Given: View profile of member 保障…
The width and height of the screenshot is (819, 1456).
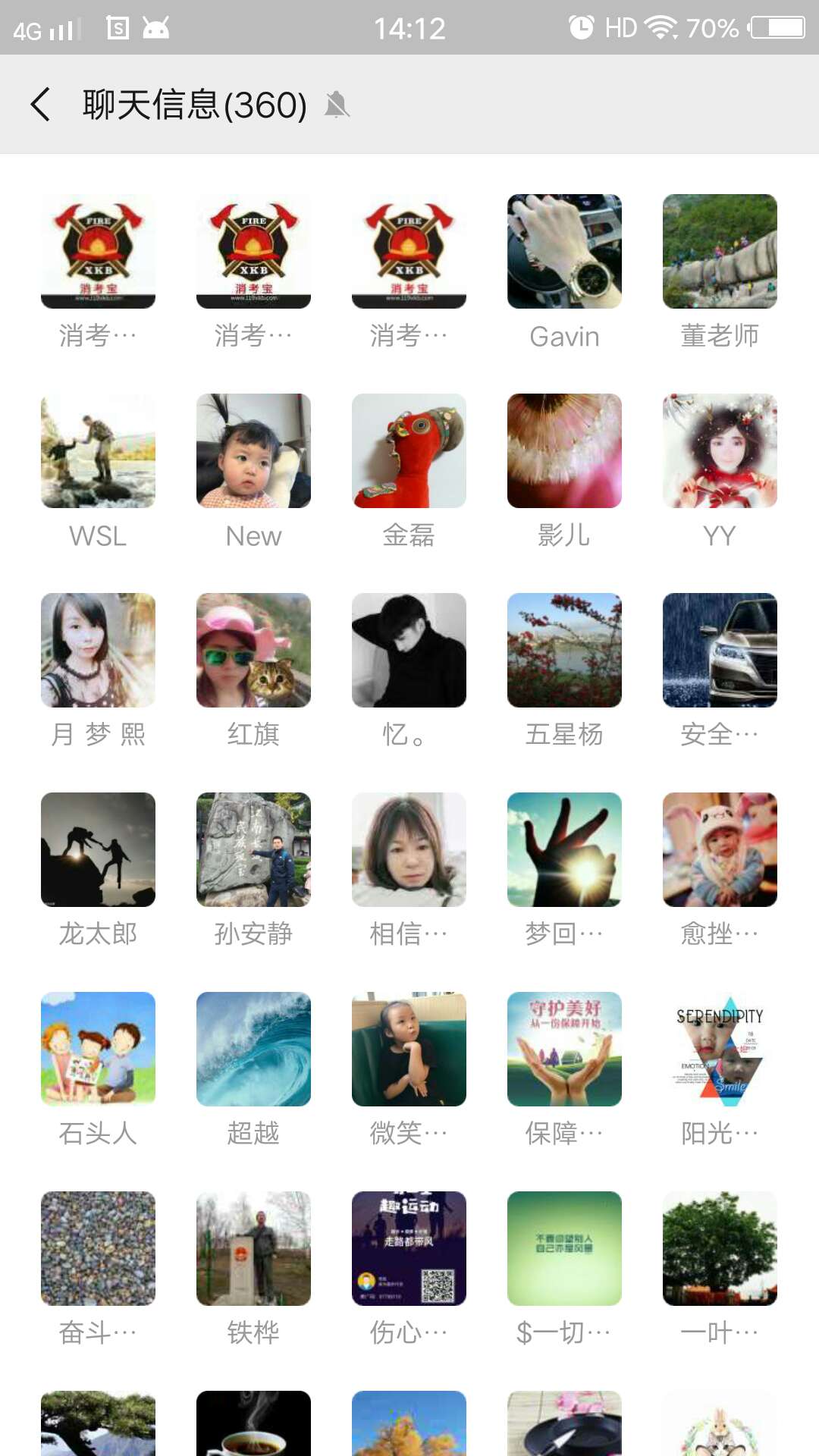Looking at the screenshot, I should 564,1050.
